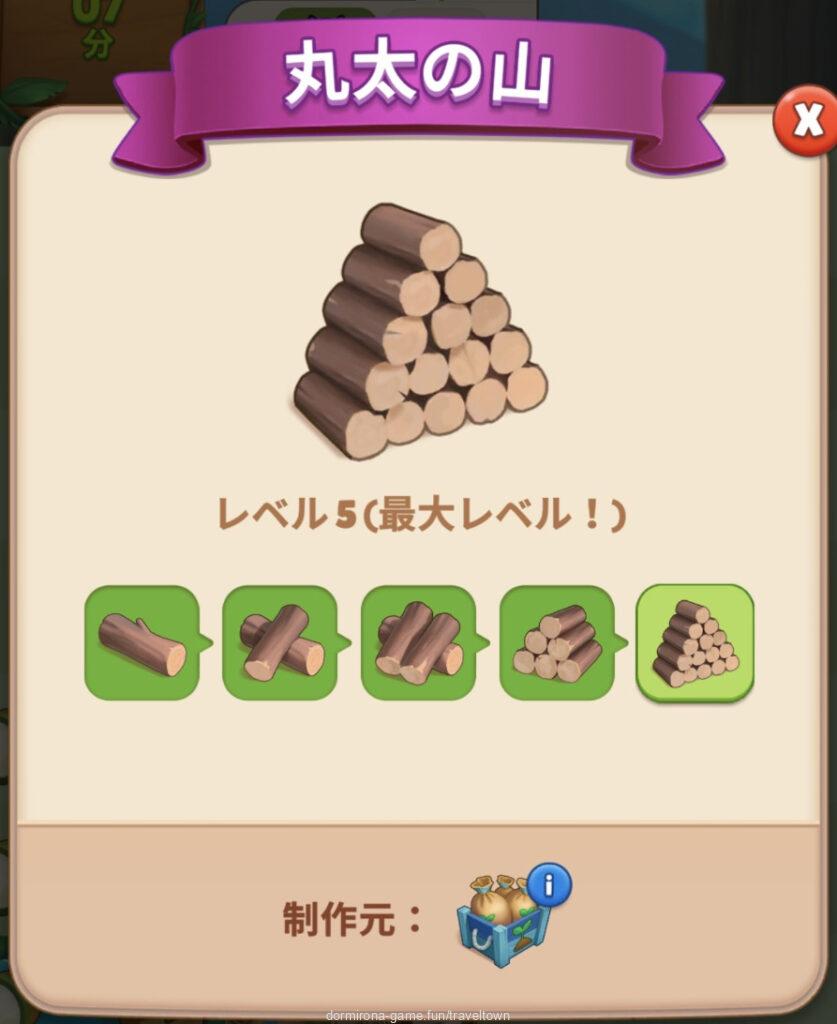The image size is (837, 1024).
Task: Select the level 3 three-log tile
Action: click(x=419, y=642)
